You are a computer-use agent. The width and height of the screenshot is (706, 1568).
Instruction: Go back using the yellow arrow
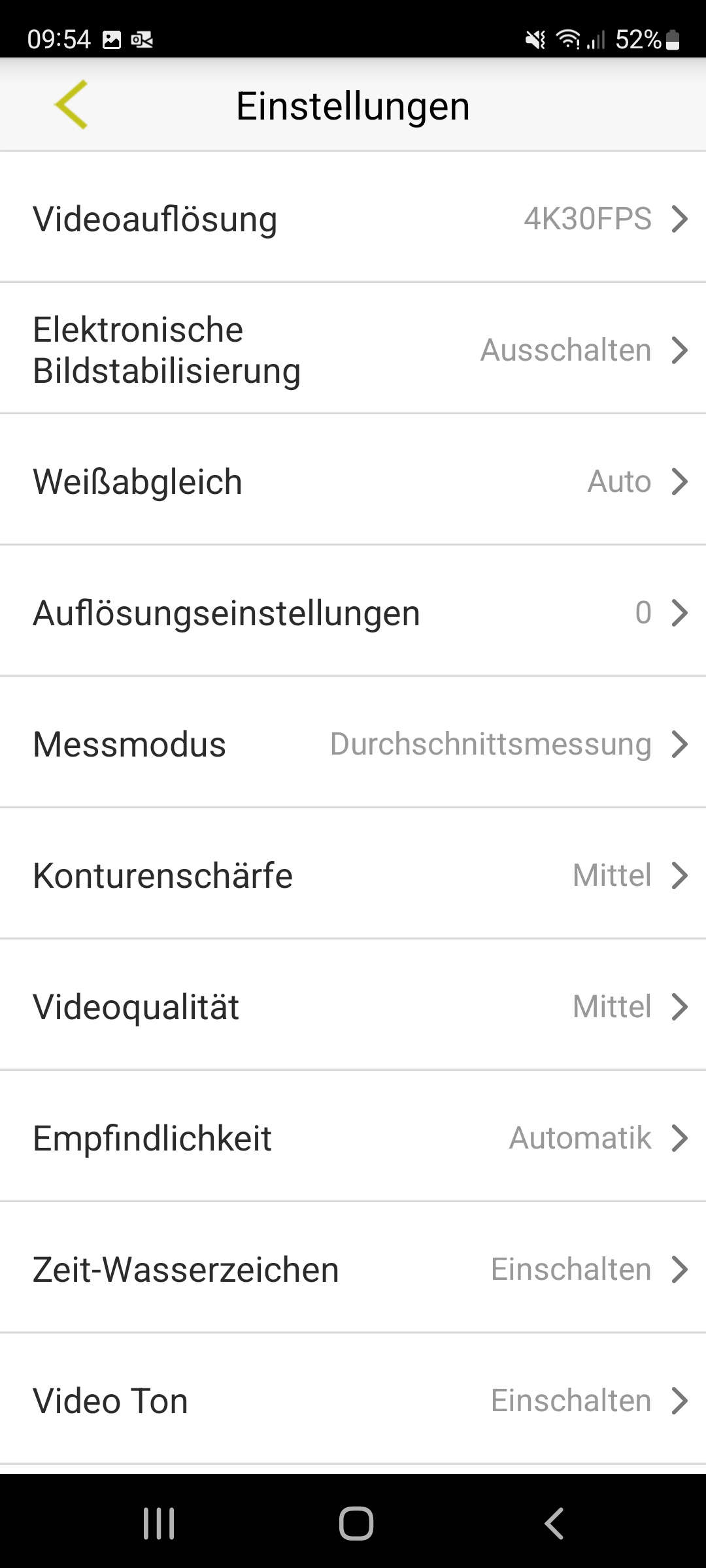tap(71, 105)
